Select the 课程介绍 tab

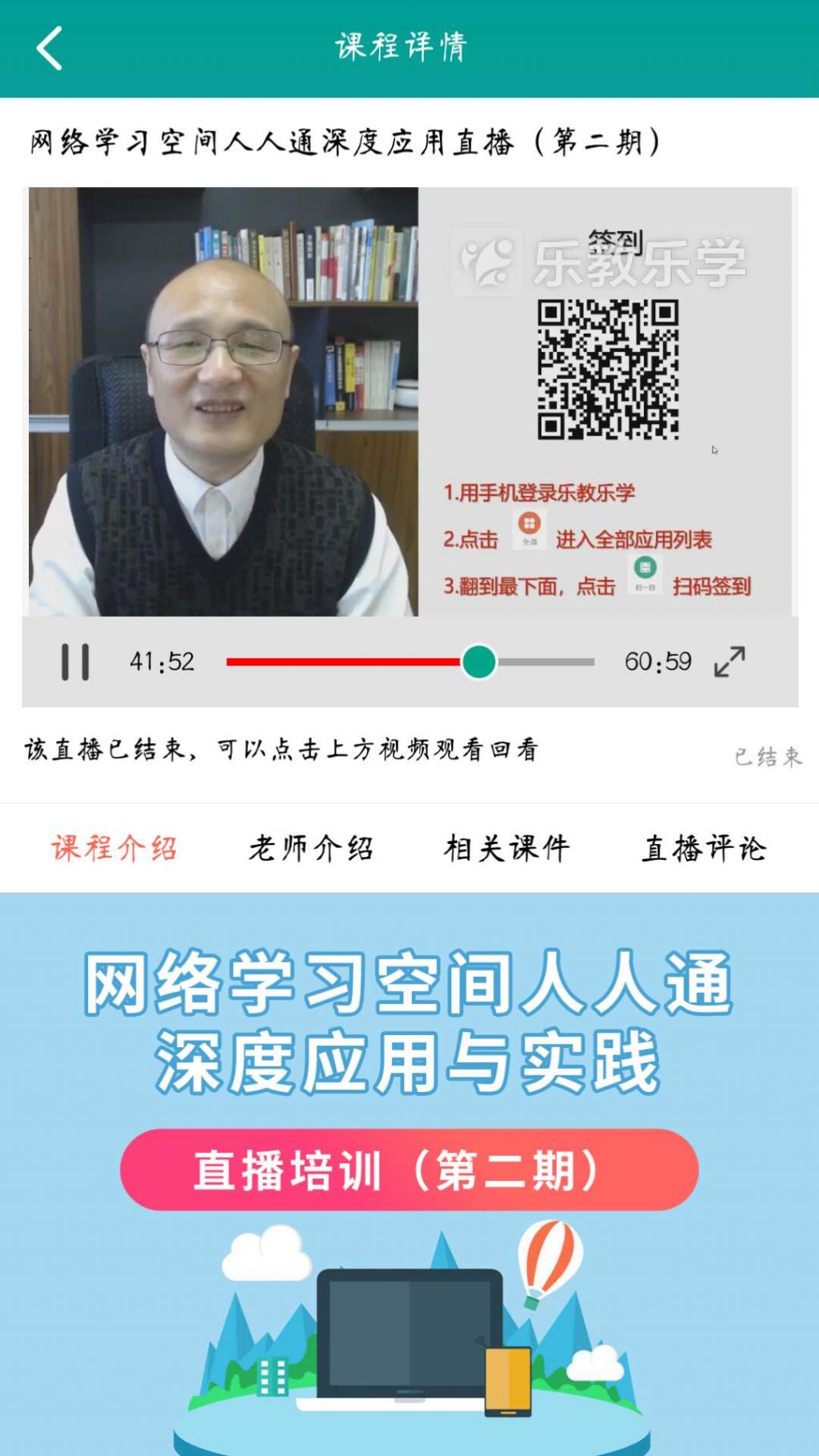coord(114,848)
